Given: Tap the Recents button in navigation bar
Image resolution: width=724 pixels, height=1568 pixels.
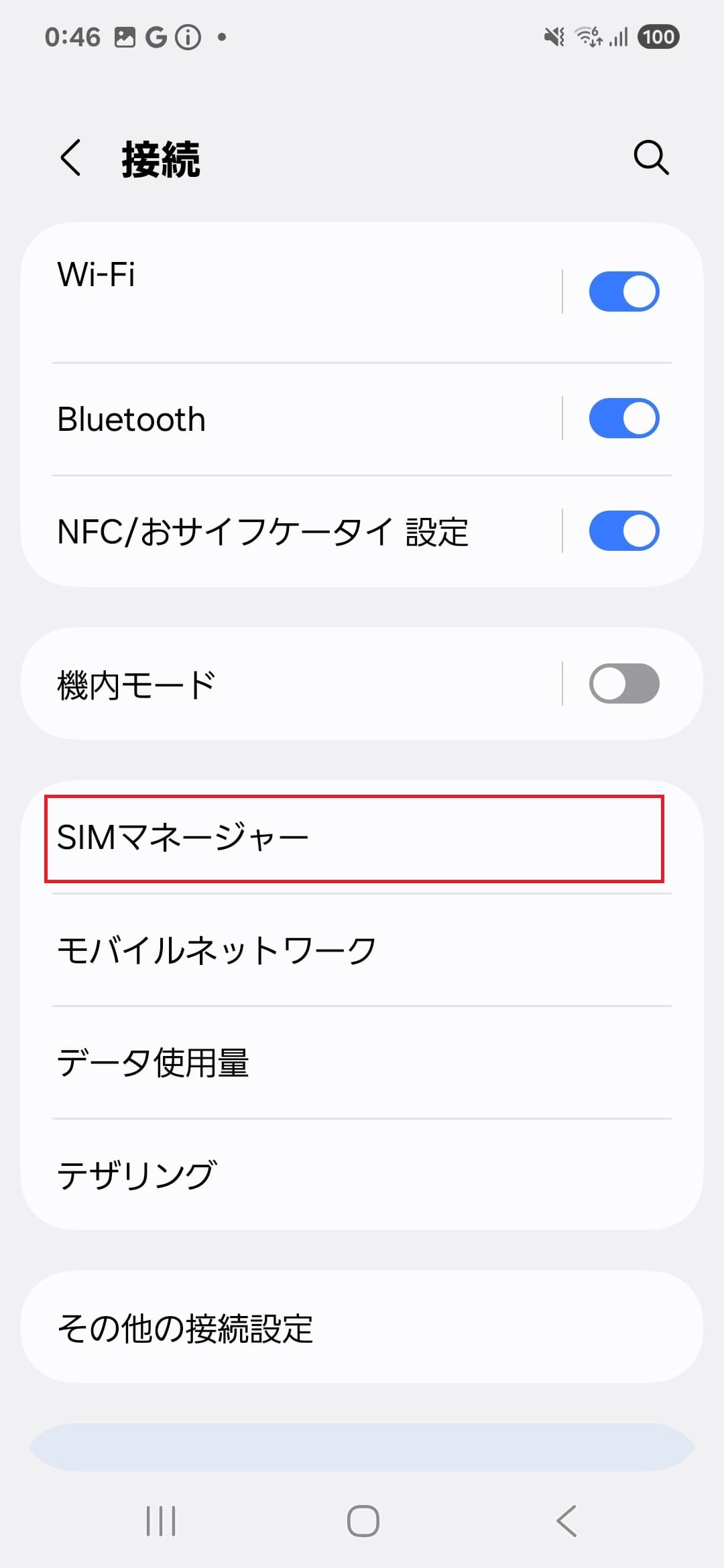Looking at the screenshot, I should tap(160, 1520).
